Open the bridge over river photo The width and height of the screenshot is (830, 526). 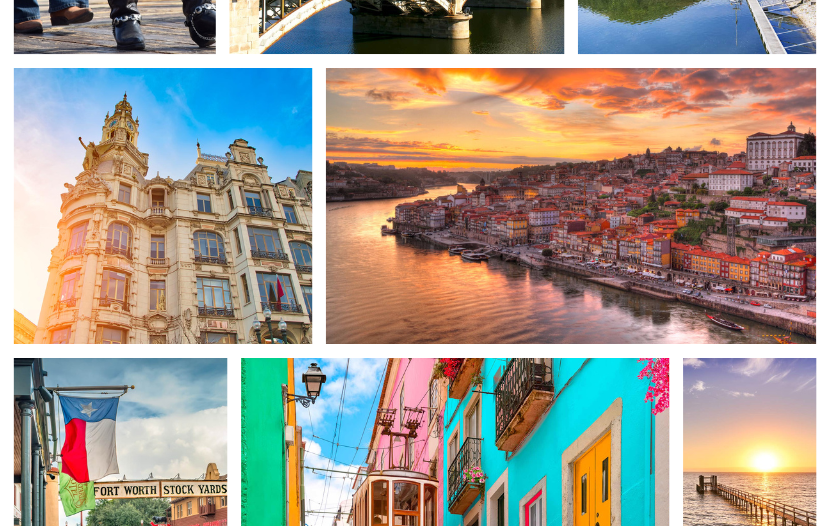pyautogui.click(x=396, y=26)
